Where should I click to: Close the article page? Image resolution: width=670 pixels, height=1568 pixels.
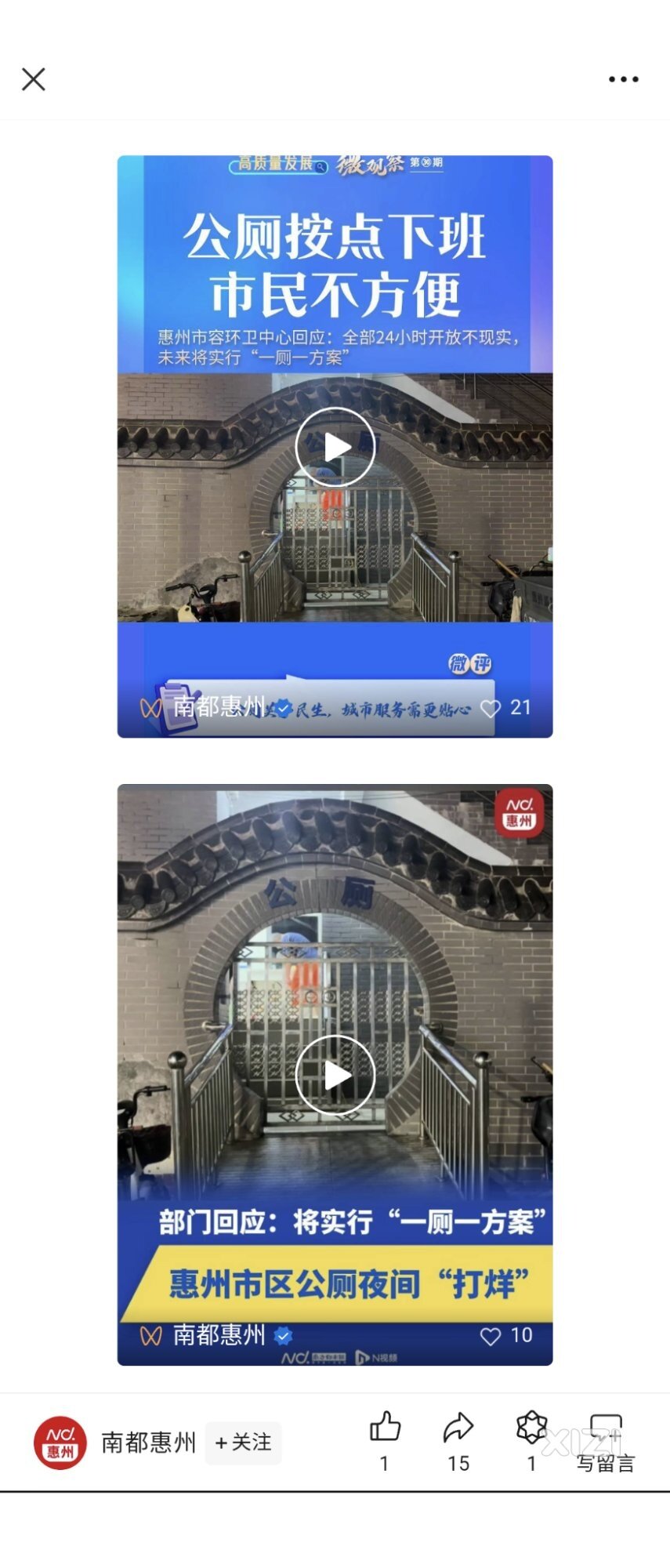(x=34, y=79)
